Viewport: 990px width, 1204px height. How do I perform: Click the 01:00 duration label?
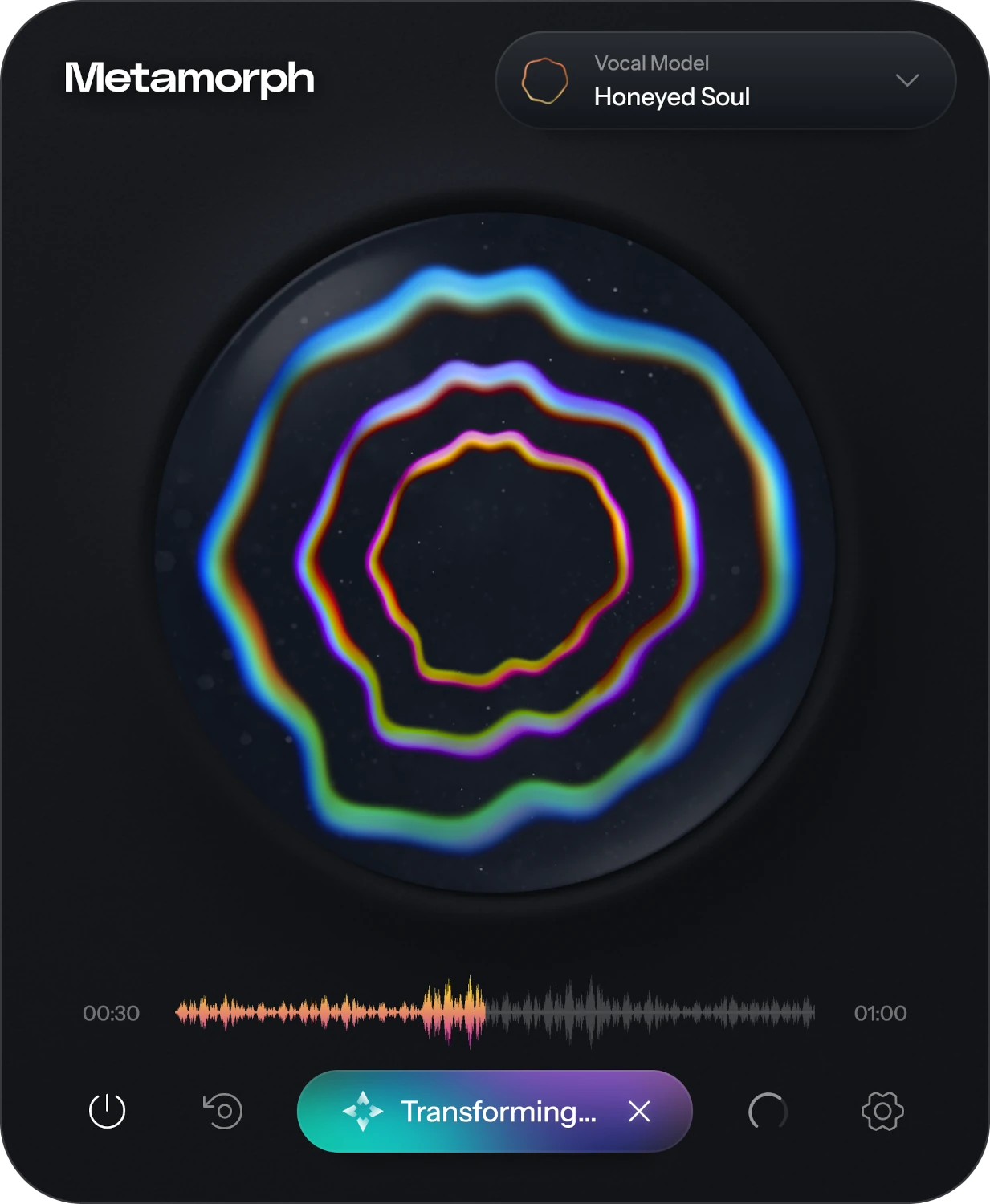point(881,1013)
